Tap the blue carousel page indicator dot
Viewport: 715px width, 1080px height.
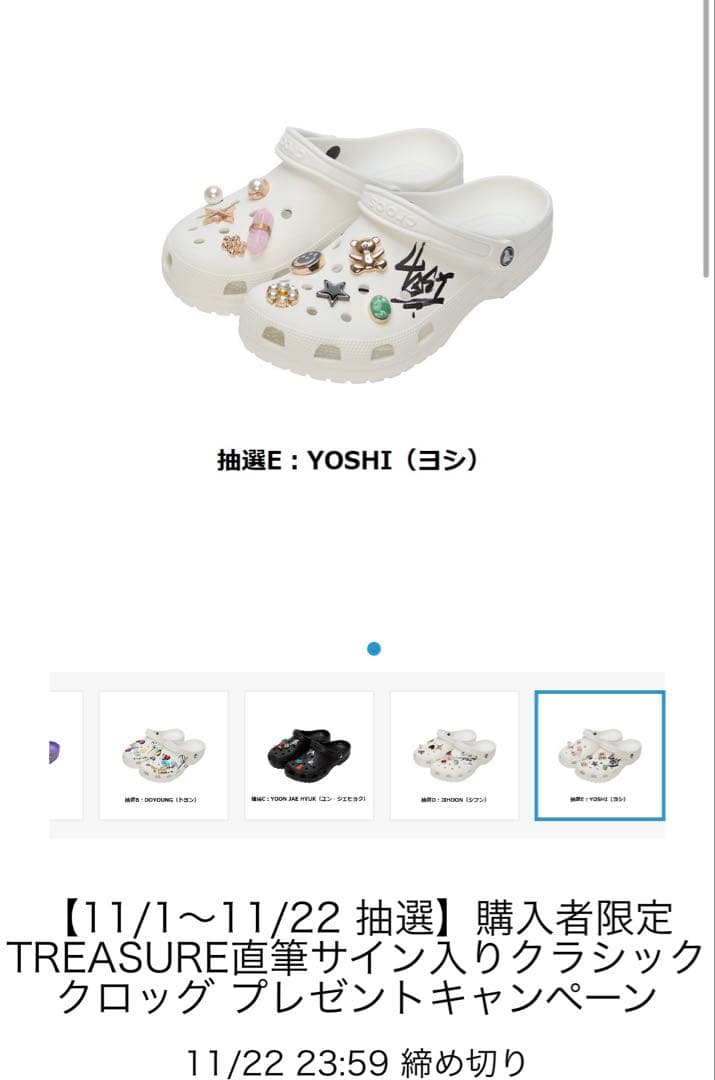[374, 649]
